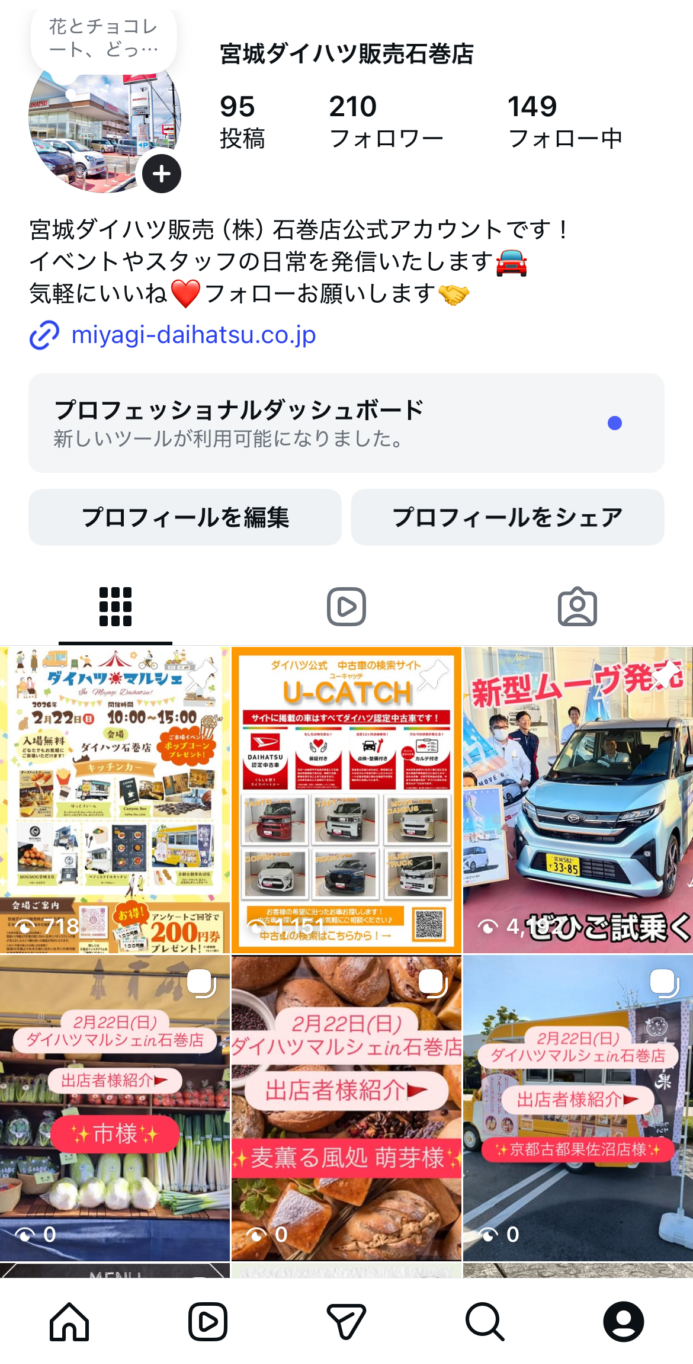Open the 麦薫る風処 萌芽様 post
693x1364 pixels.
click(x=346, y=1107)
